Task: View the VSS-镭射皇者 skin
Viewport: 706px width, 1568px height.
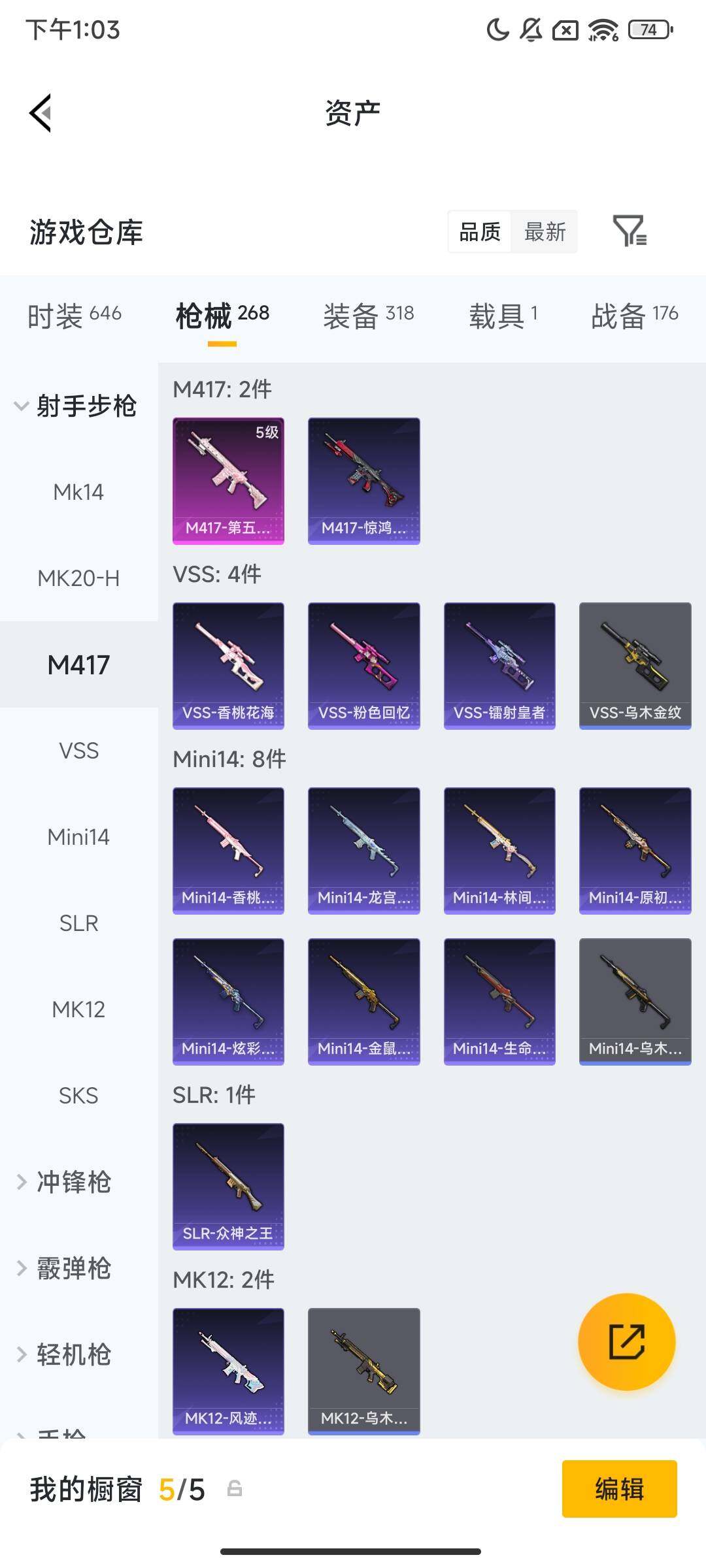Action: click(x=499, y=665)
